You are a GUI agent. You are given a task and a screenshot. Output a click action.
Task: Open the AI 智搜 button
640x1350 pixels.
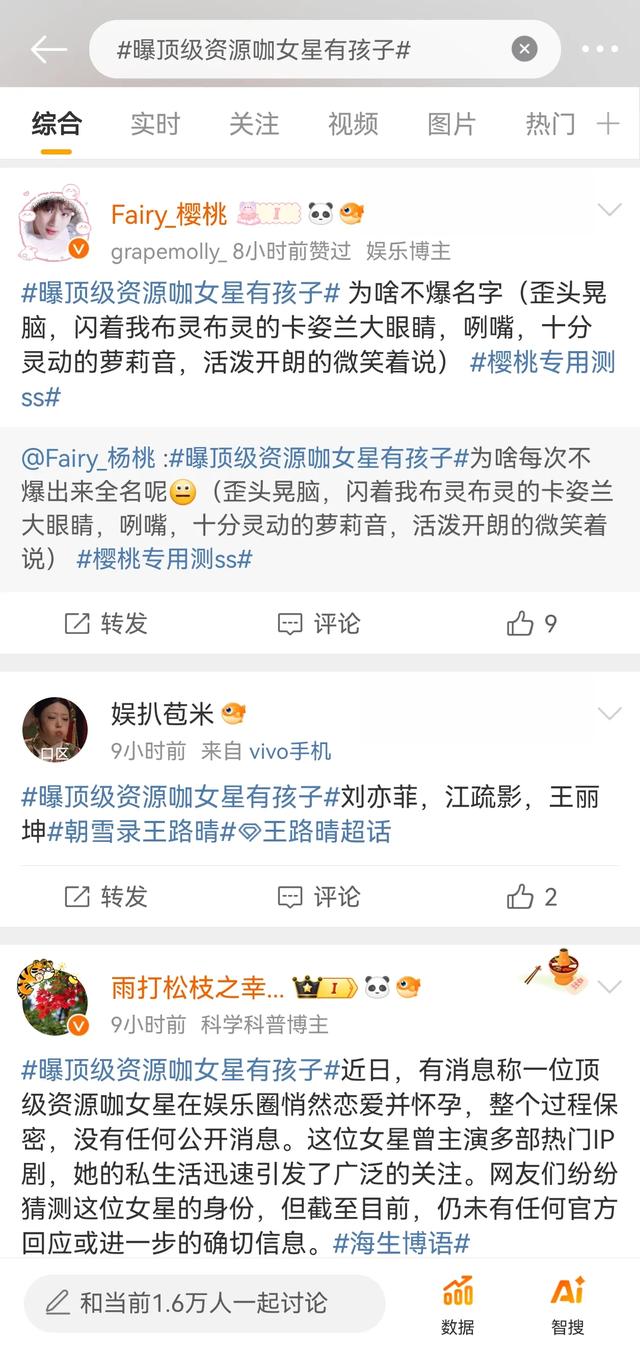click(567, 1305)
